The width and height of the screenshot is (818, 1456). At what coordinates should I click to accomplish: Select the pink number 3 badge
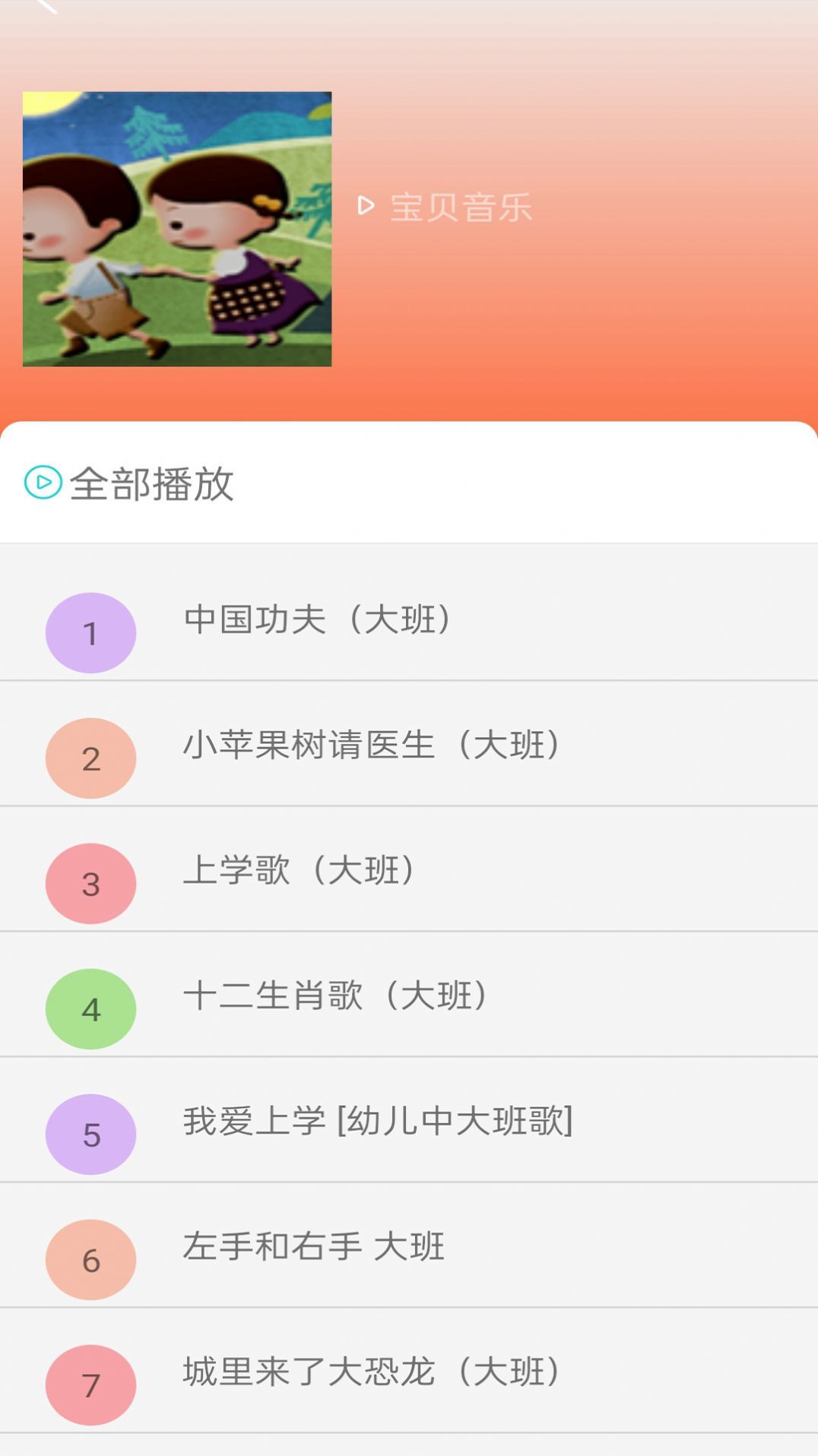90,883
